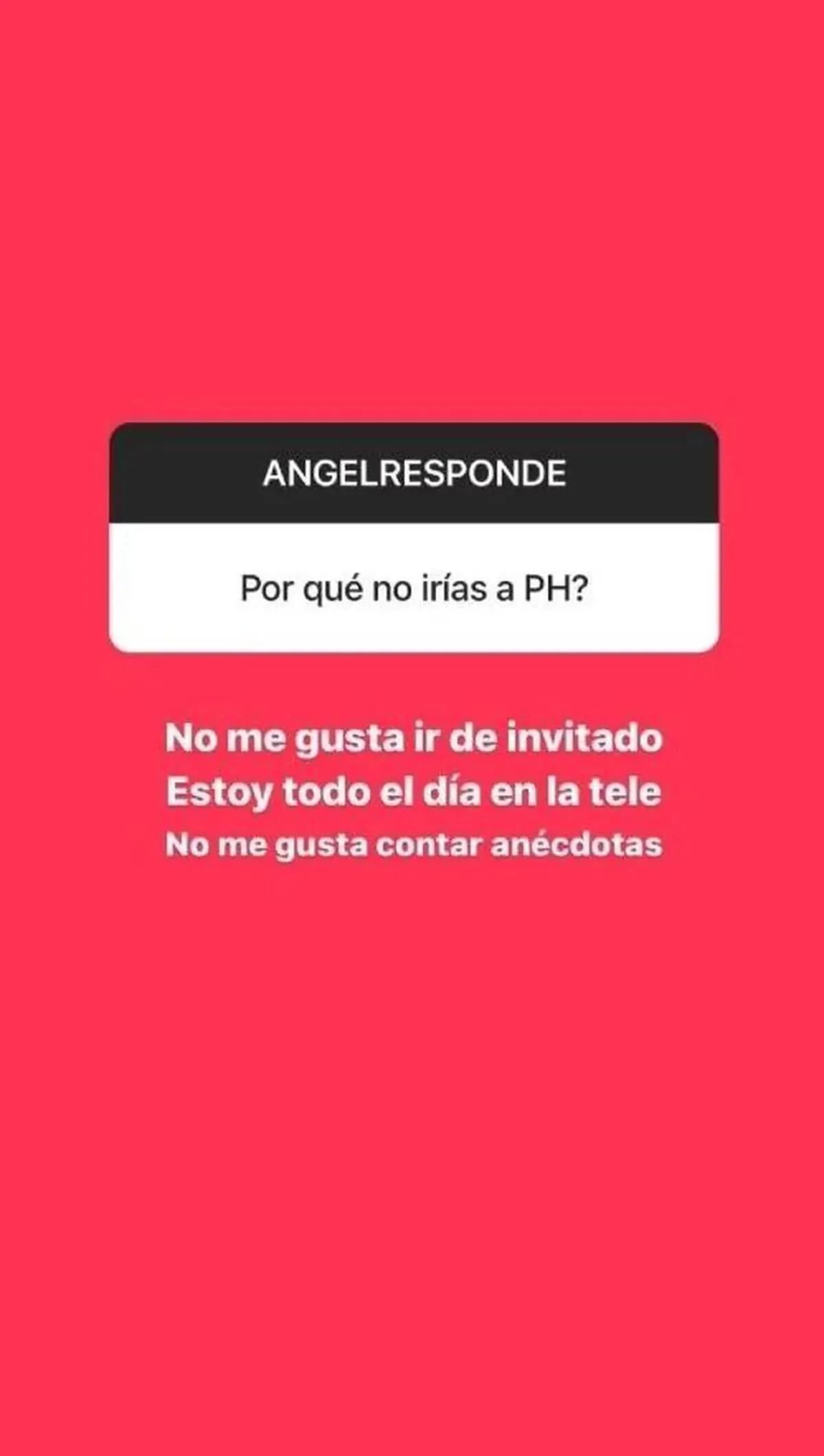The width and height of the screenshot is (824, 1456).
Task: Tap the center of the story image
Action: [412, 728]
